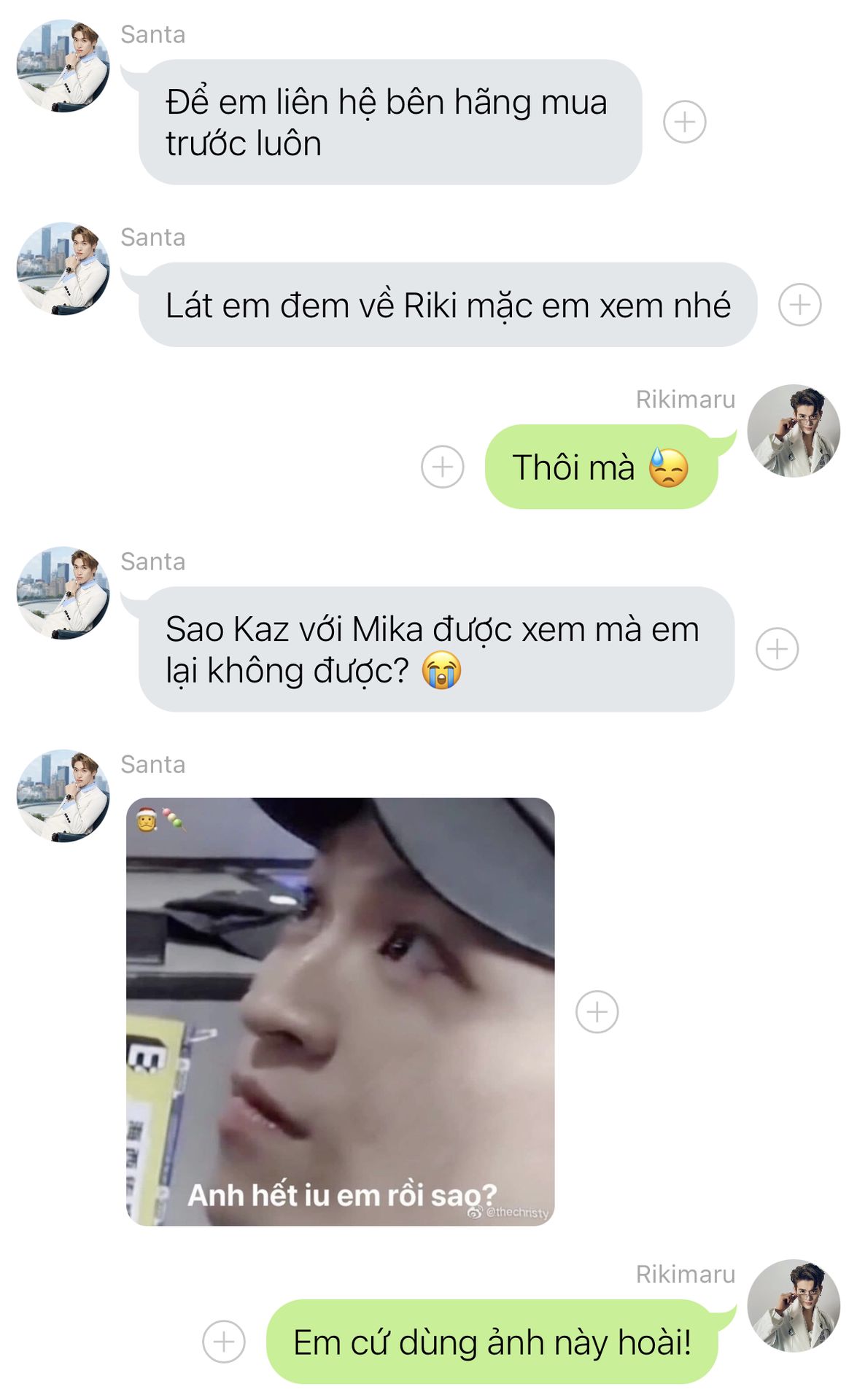
Task: Tap plus beside "Để em liên hệ" message
Action: pyautogui.click(x=684, y=122)
